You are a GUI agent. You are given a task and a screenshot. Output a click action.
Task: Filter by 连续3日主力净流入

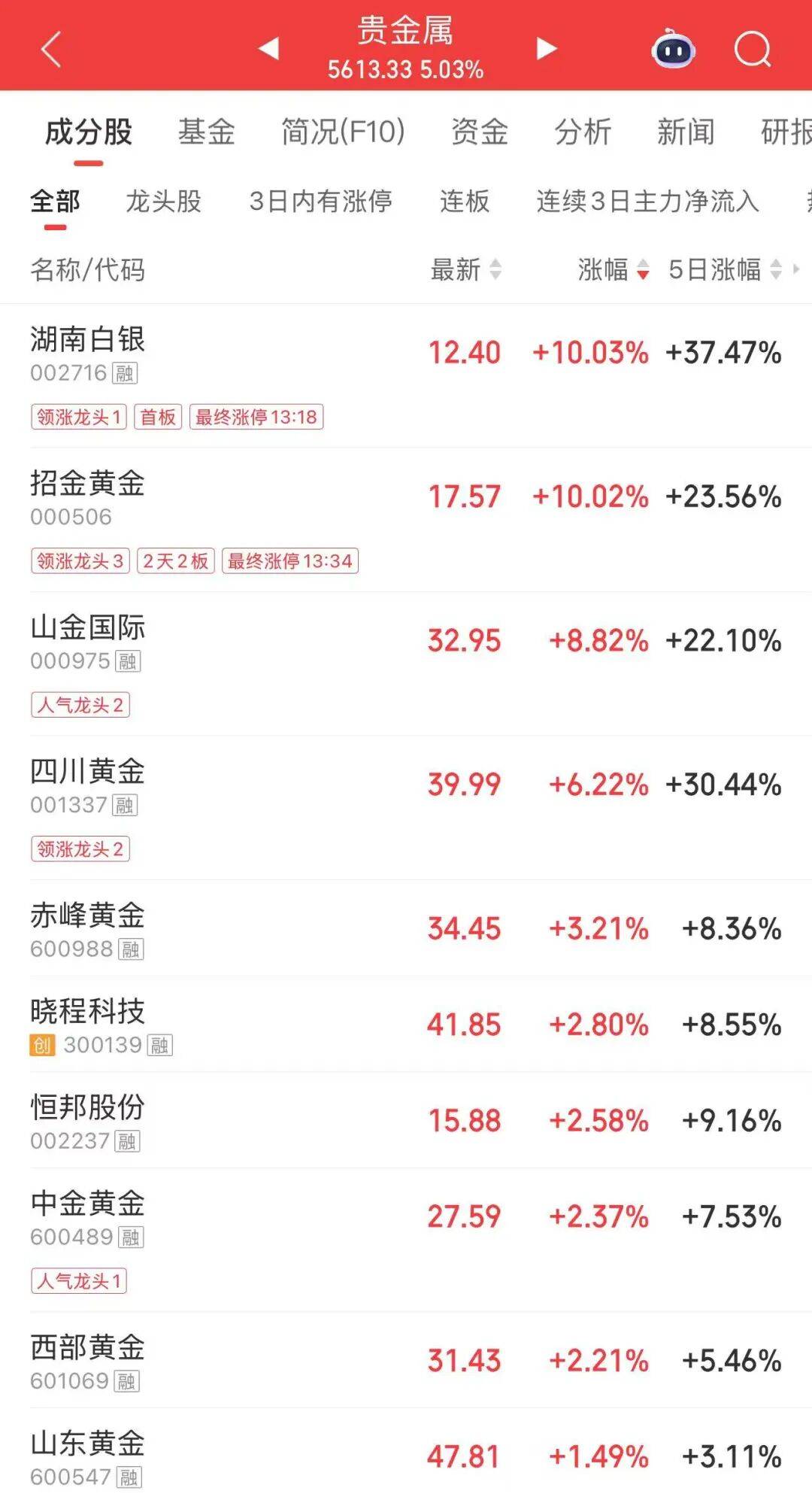click(647, 201)
